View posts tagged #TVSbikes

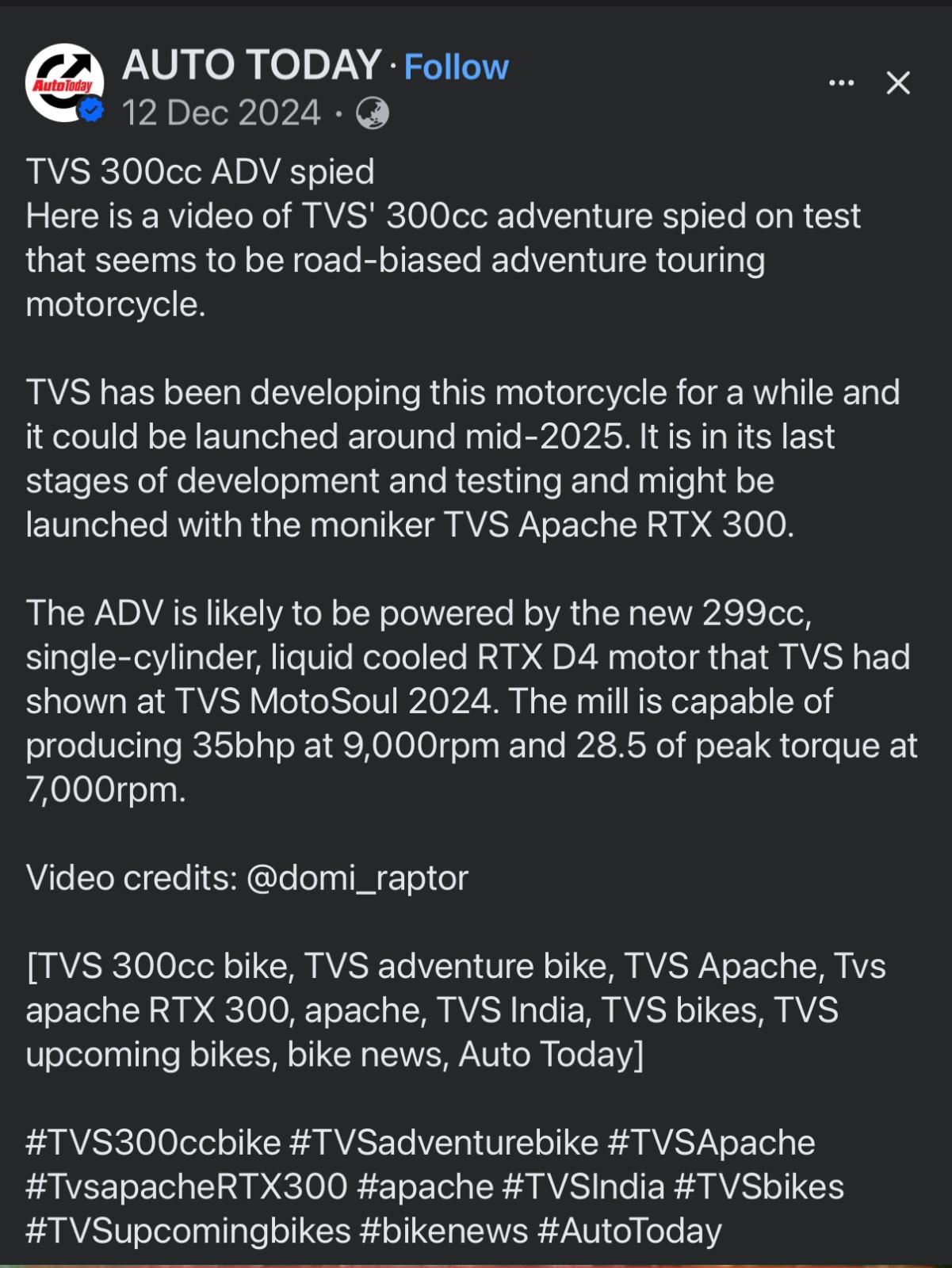coord(759,1187)
